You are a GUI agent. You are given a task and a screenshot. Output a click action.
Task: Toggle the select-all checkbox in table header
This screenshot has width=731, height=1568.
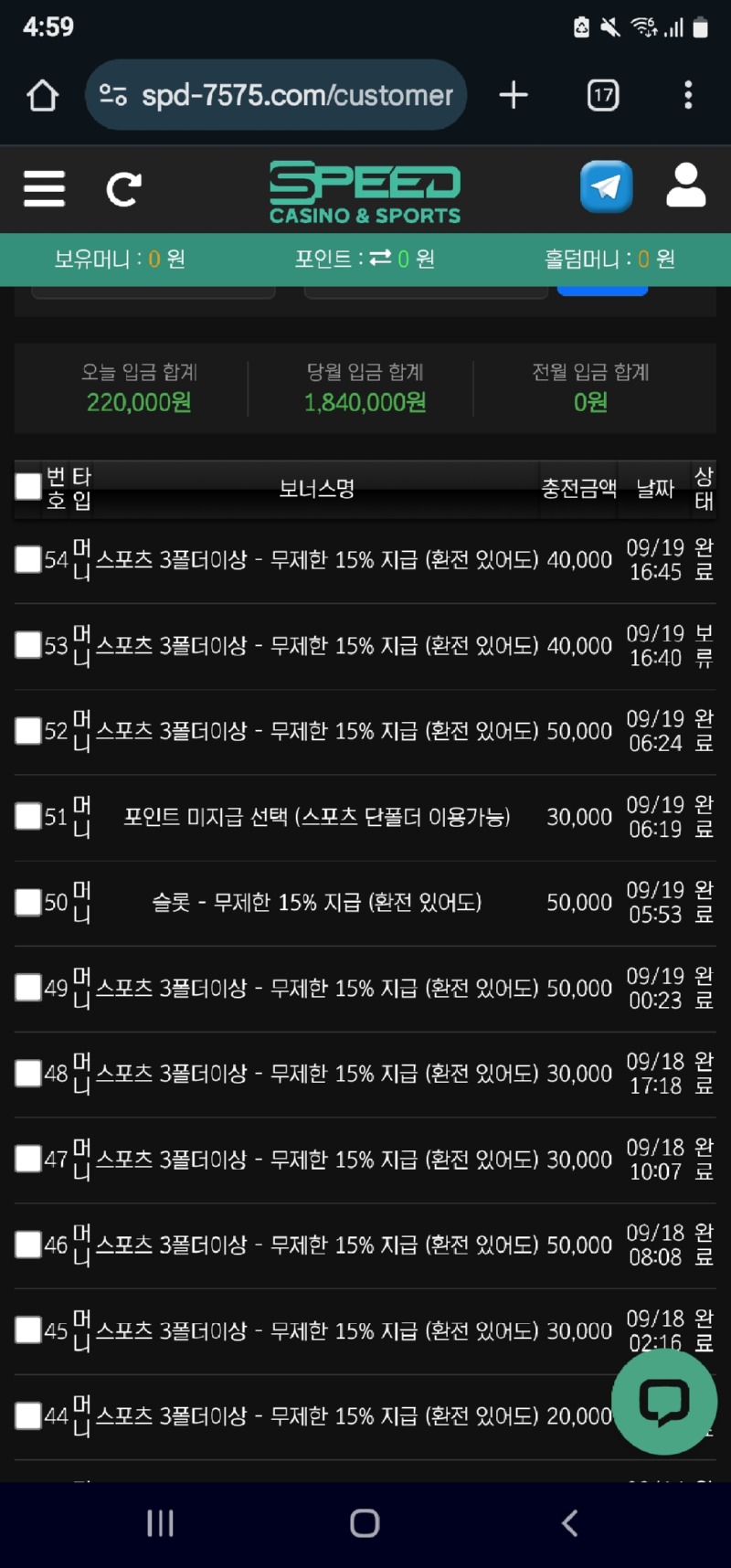(x=27, y=487)
